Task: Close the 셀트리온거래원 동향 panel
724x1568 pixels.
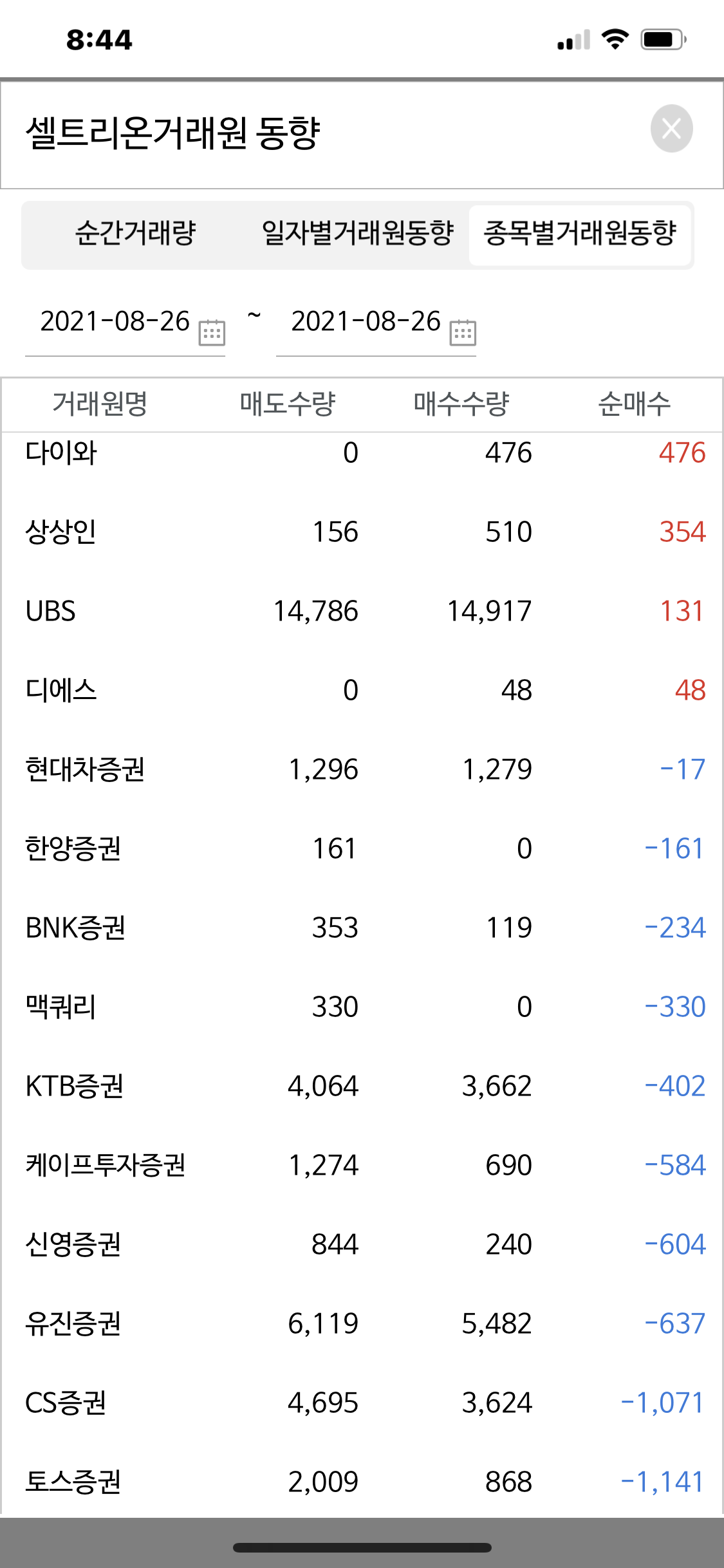Action: click(671, 129)
